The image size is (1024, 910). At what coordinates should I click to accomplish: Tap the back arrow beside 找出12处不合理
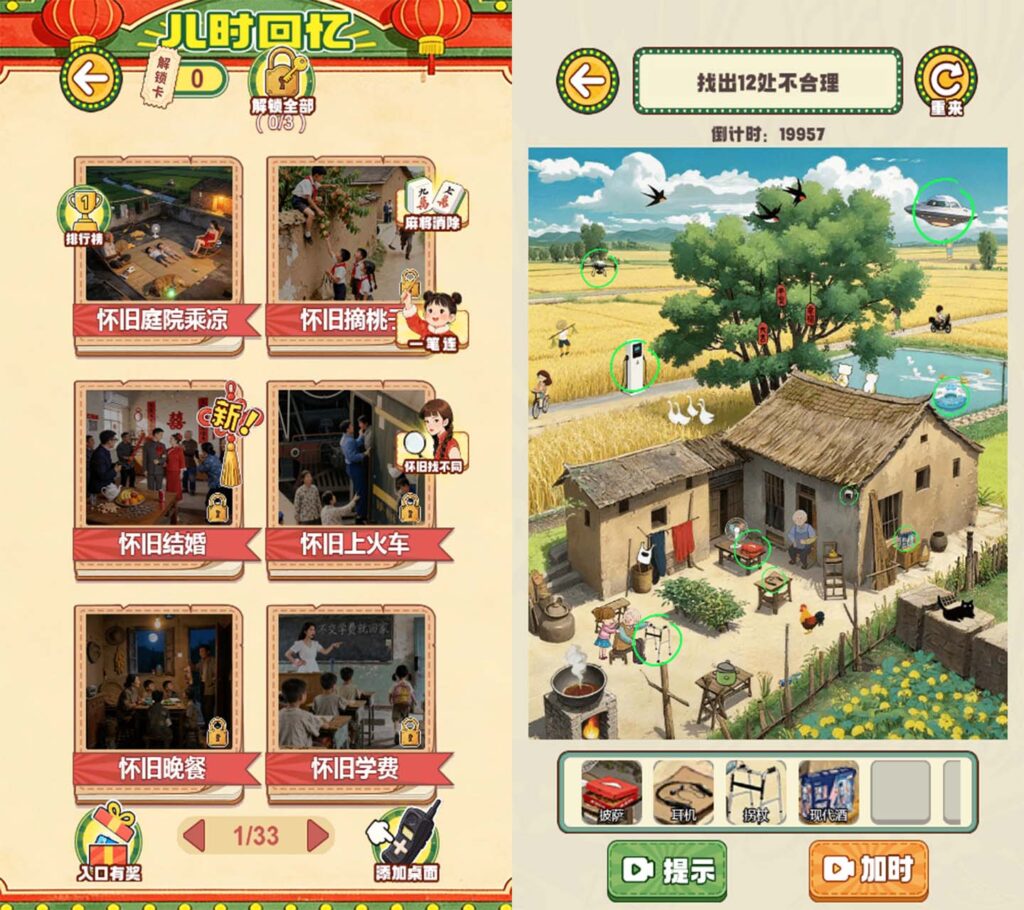[x=587, y=81]
